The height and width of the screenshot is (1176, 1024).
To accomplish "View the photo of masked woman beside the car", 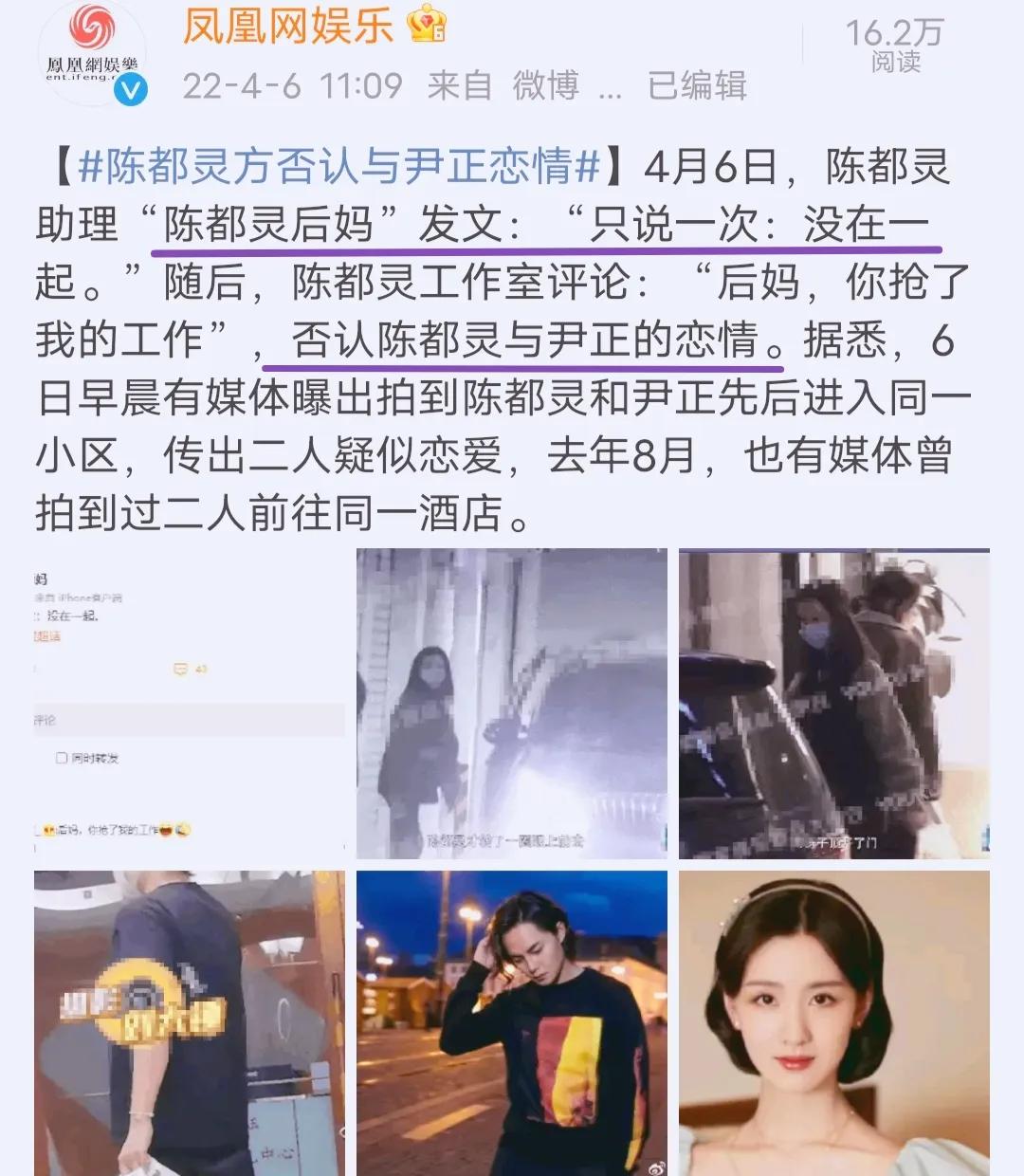I will pyautogui.click(x=511, y=703).
